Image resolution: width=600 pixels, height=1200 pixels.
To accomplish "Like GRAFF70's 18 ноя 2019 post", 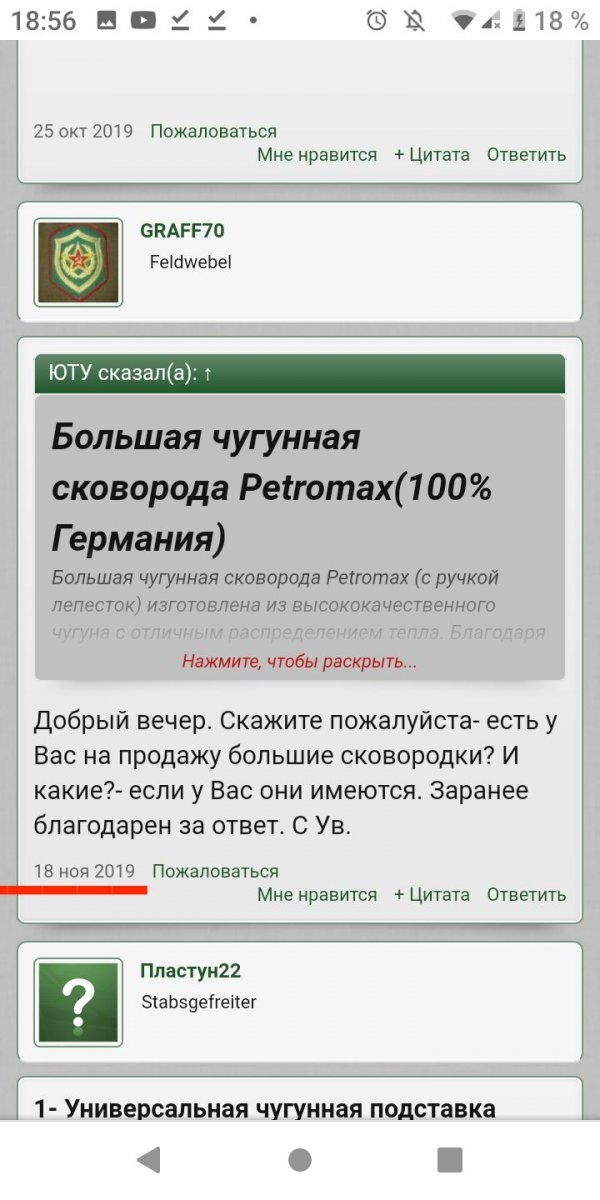I will tap(317, 895).
